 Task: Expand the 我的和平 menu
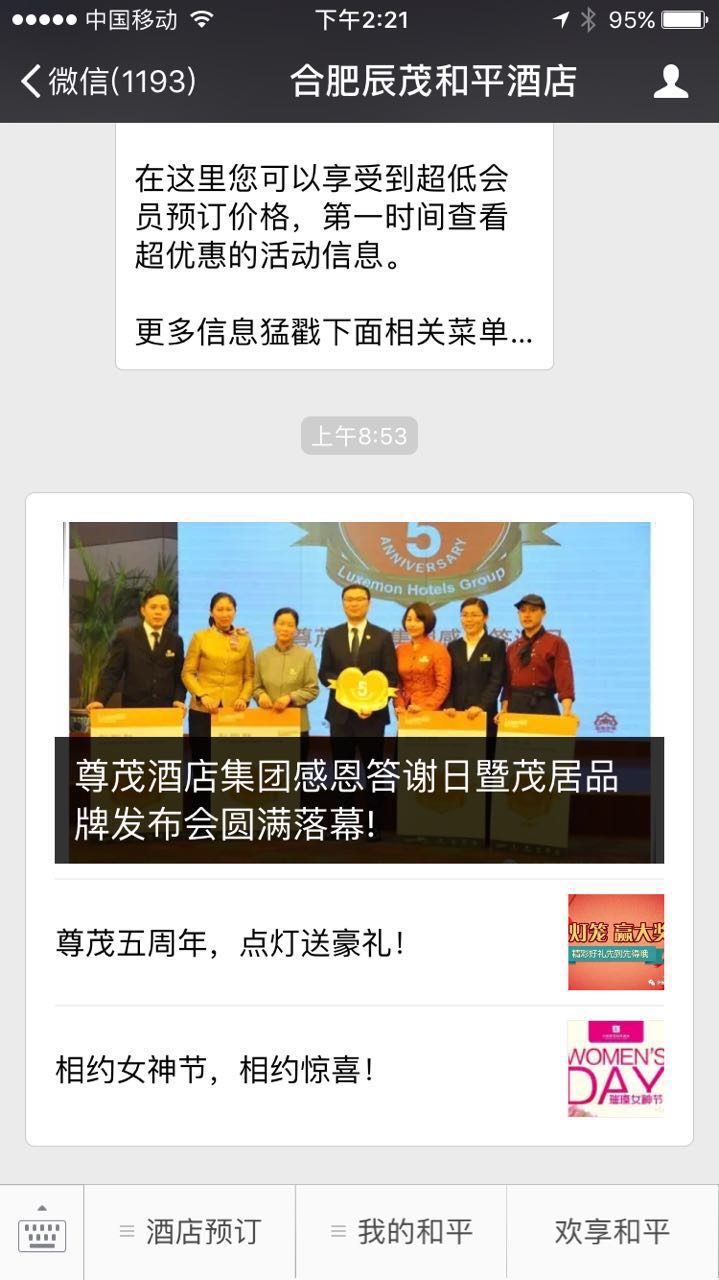[401, 1232]
